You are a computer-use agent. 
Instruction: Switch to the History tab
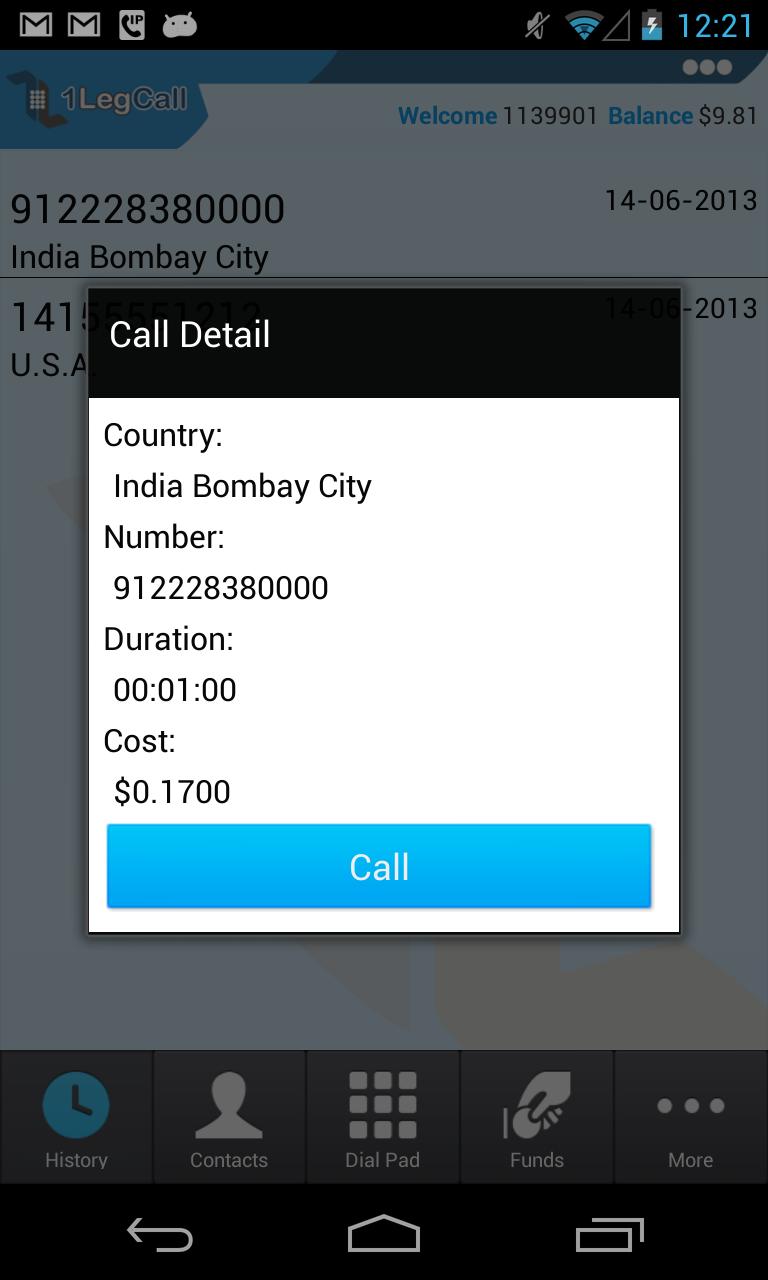[76, 1117]
